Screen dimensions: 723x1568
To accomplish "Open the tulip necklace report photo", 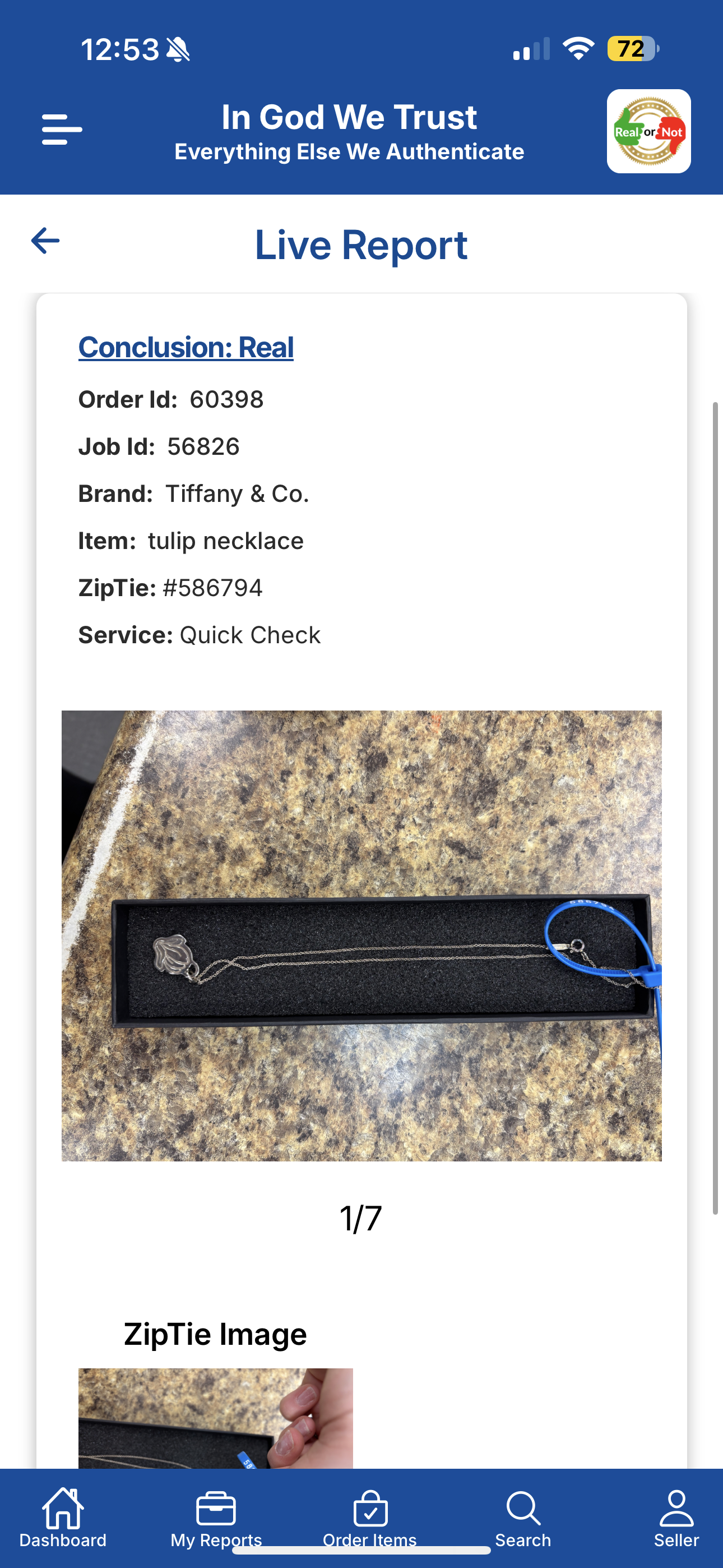I will (361, 935).
